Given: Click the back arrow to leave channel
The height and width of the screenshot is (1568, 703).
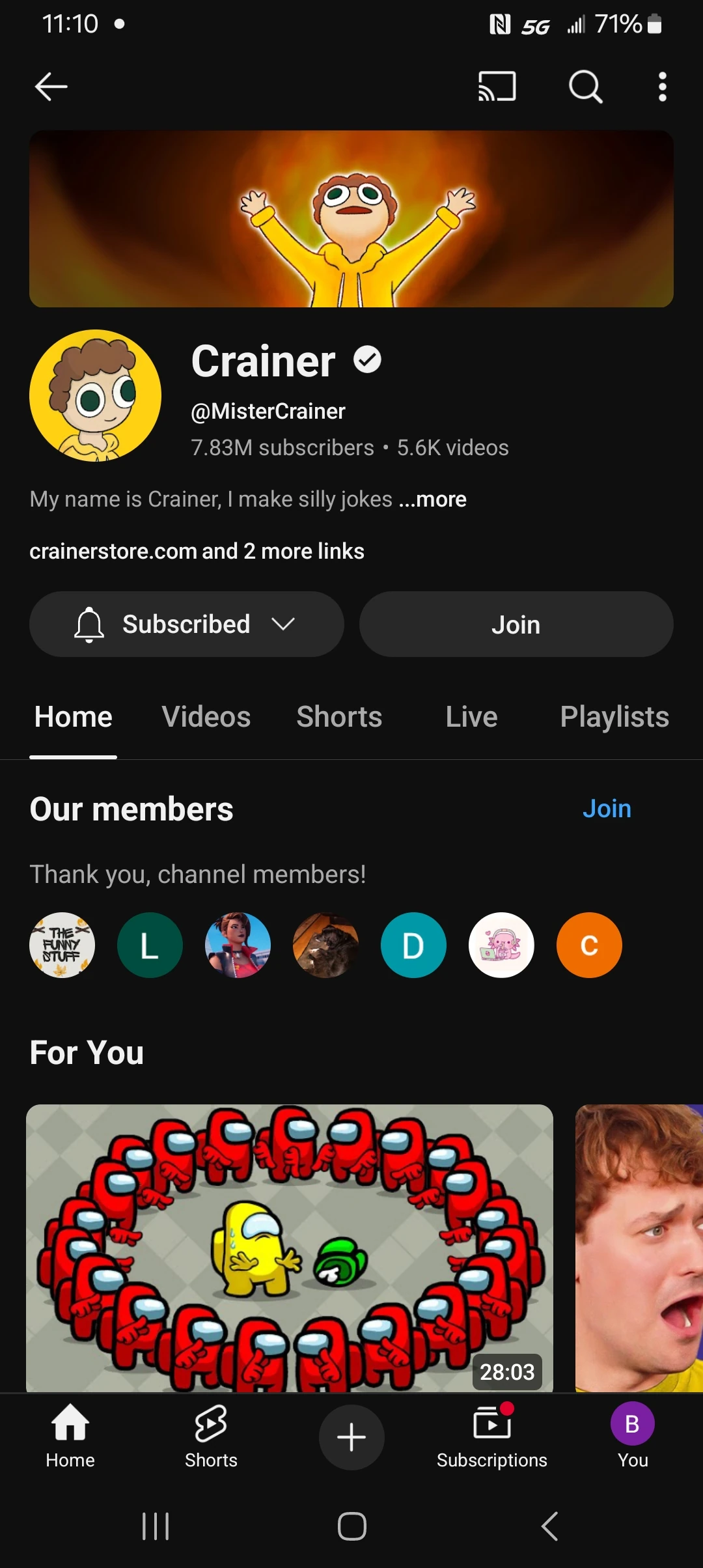Looking at the screenshot, I should coord(51,86).
